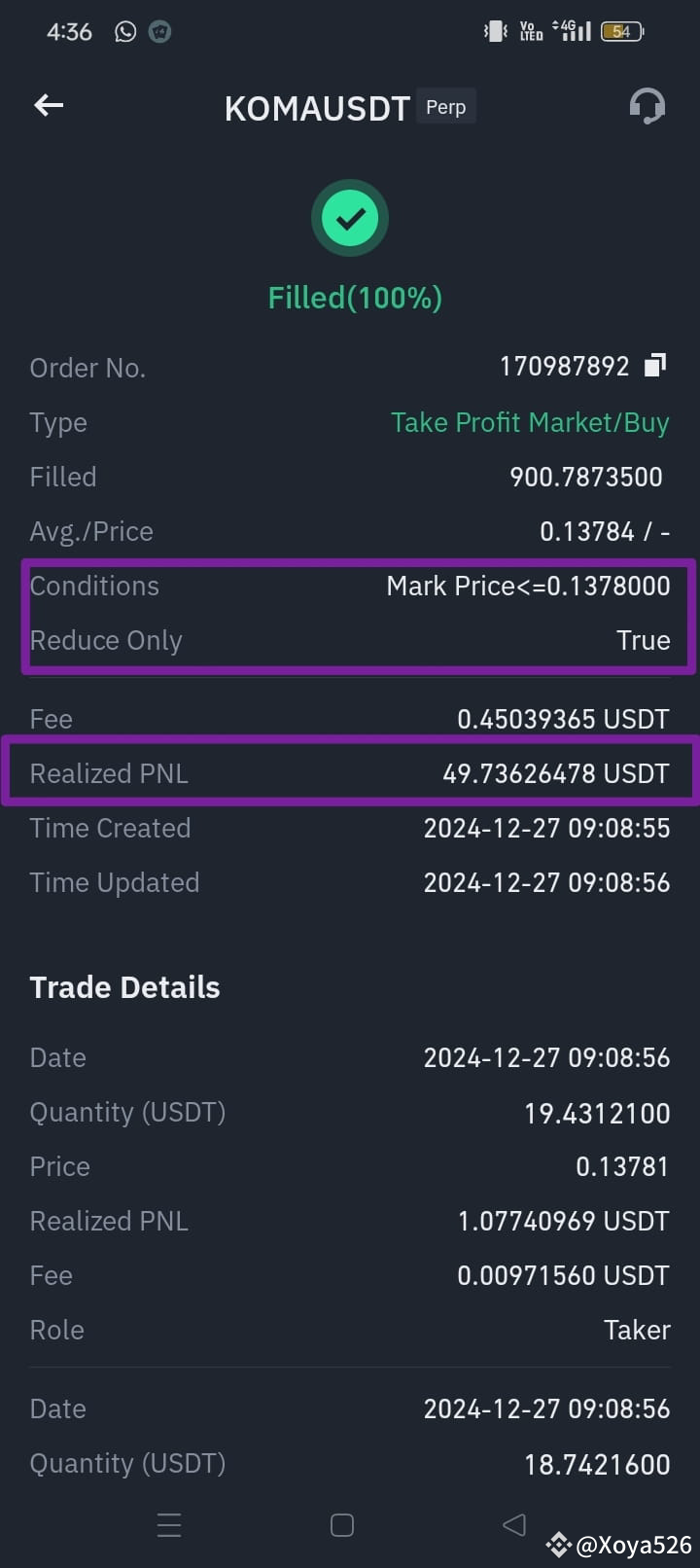Tap the chat notification icon in status bar
The height and width of the screenshot is (1568, 700).
point(159,30)
